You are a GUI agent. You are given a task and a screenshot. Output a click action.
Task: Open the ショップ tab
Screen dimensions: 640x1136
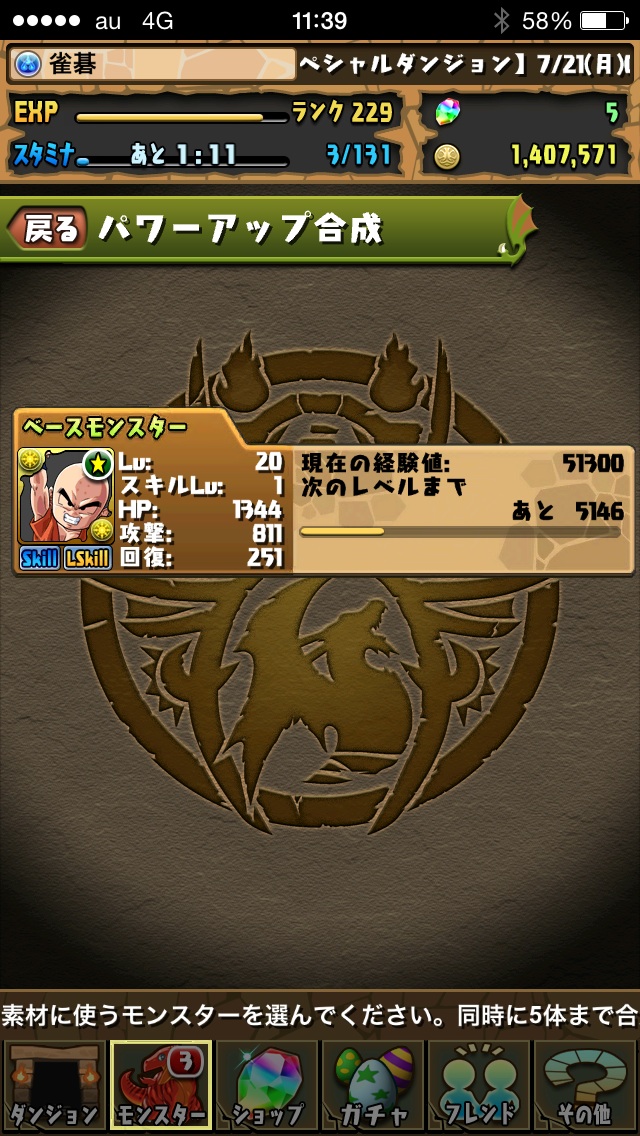pyautogui.click(x=267, y=1086)
